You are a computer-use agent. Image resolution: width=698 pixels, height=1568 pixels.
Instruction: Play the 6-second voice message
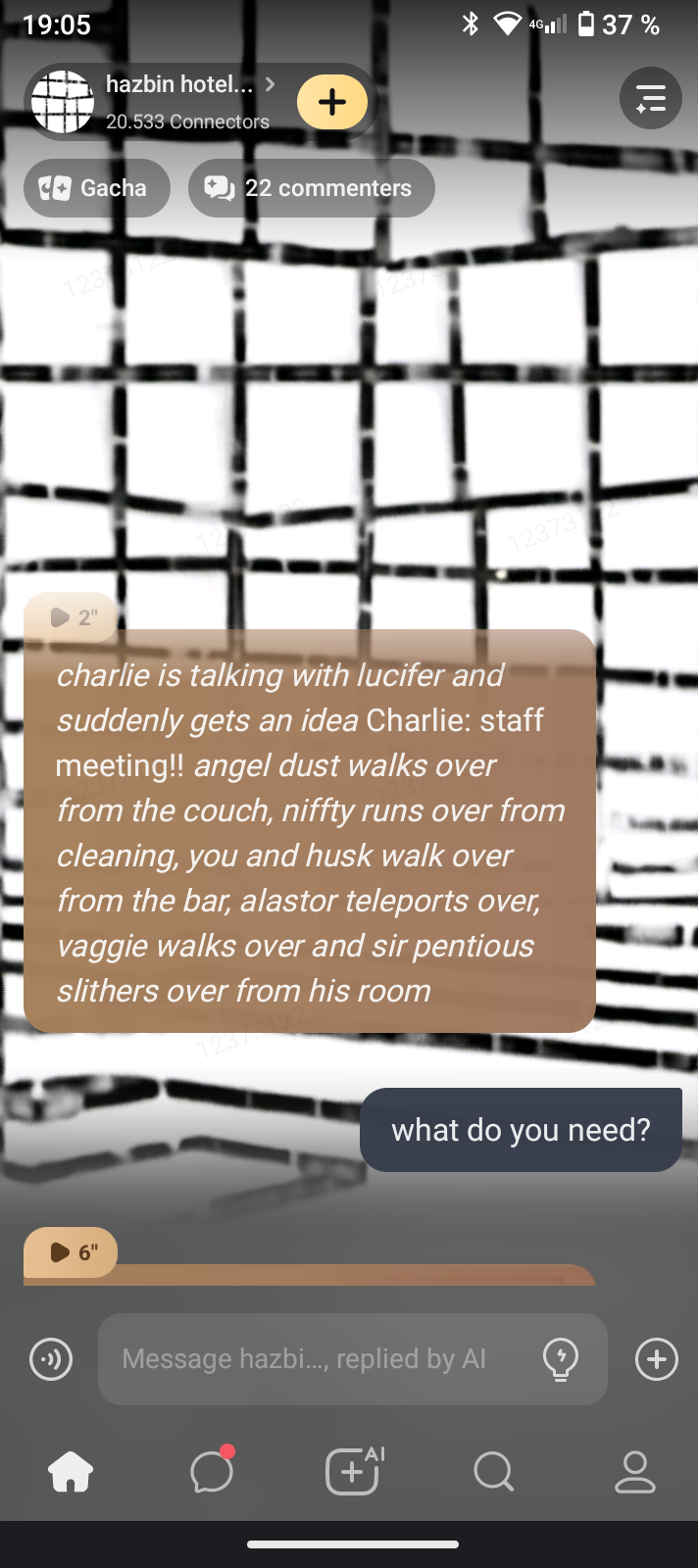click(x=71, y=1252)
